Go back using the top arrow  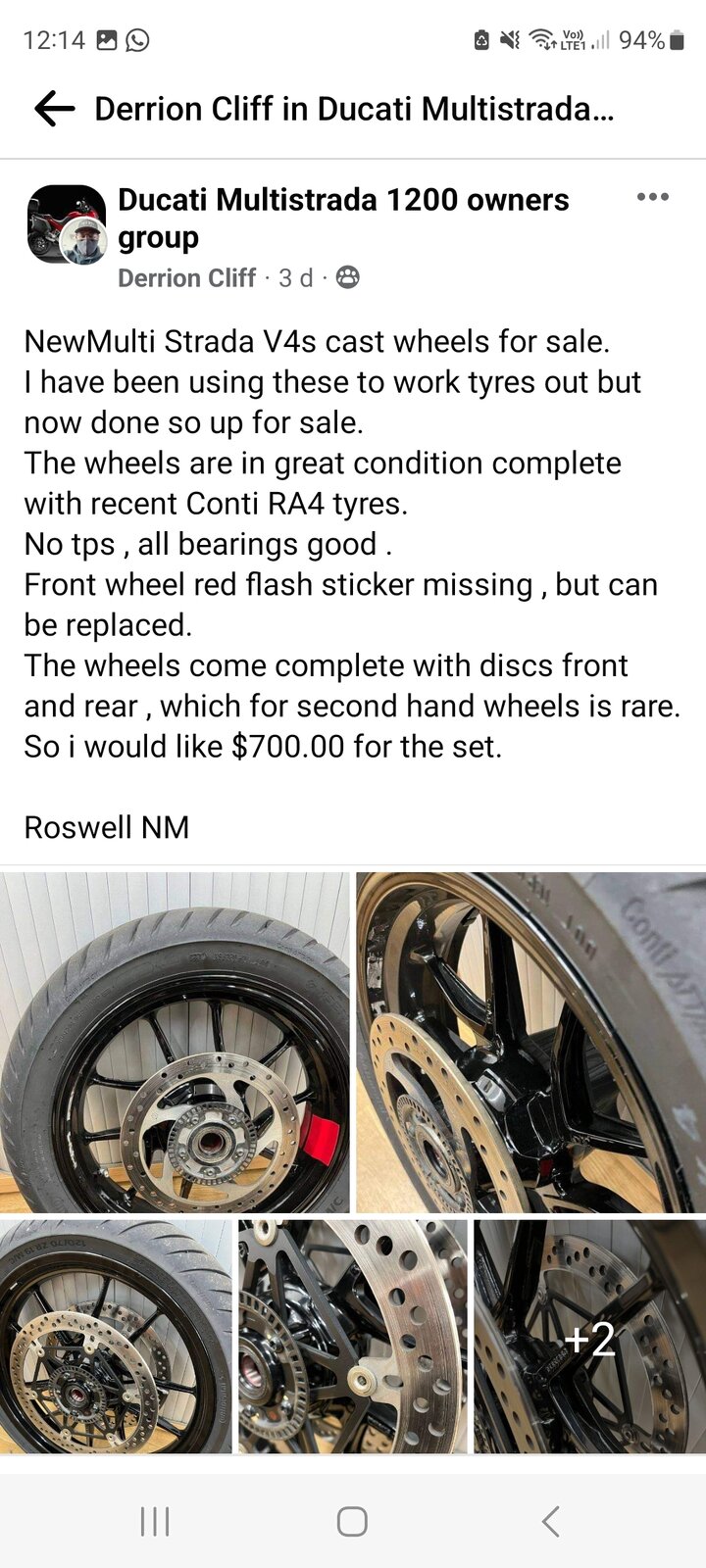54,109
